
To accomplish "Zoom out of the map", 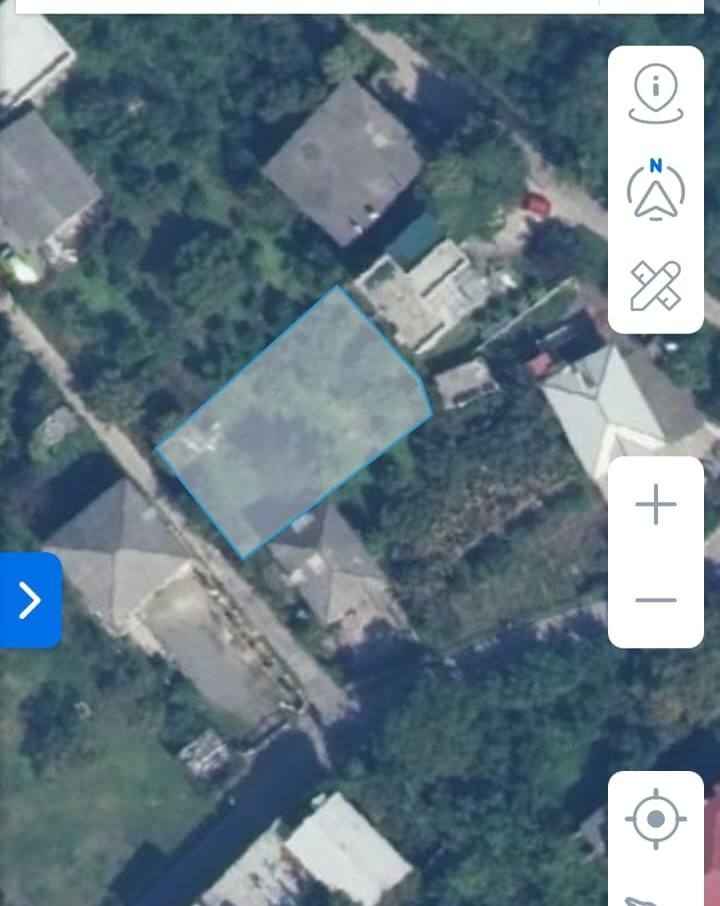I will 656,600.
